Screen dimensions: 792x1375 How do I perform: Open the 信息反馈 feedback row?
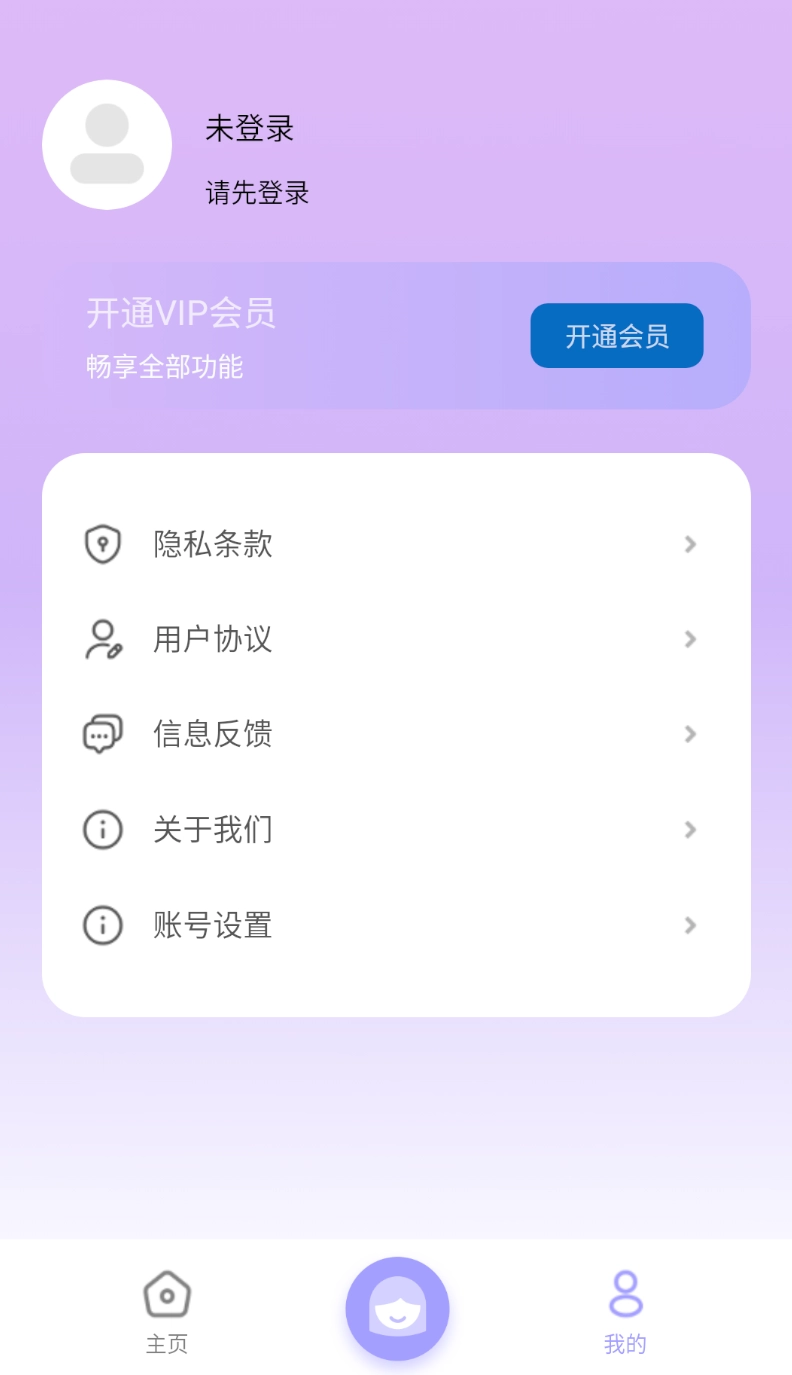pyautogui.click(x=213, y=734)
